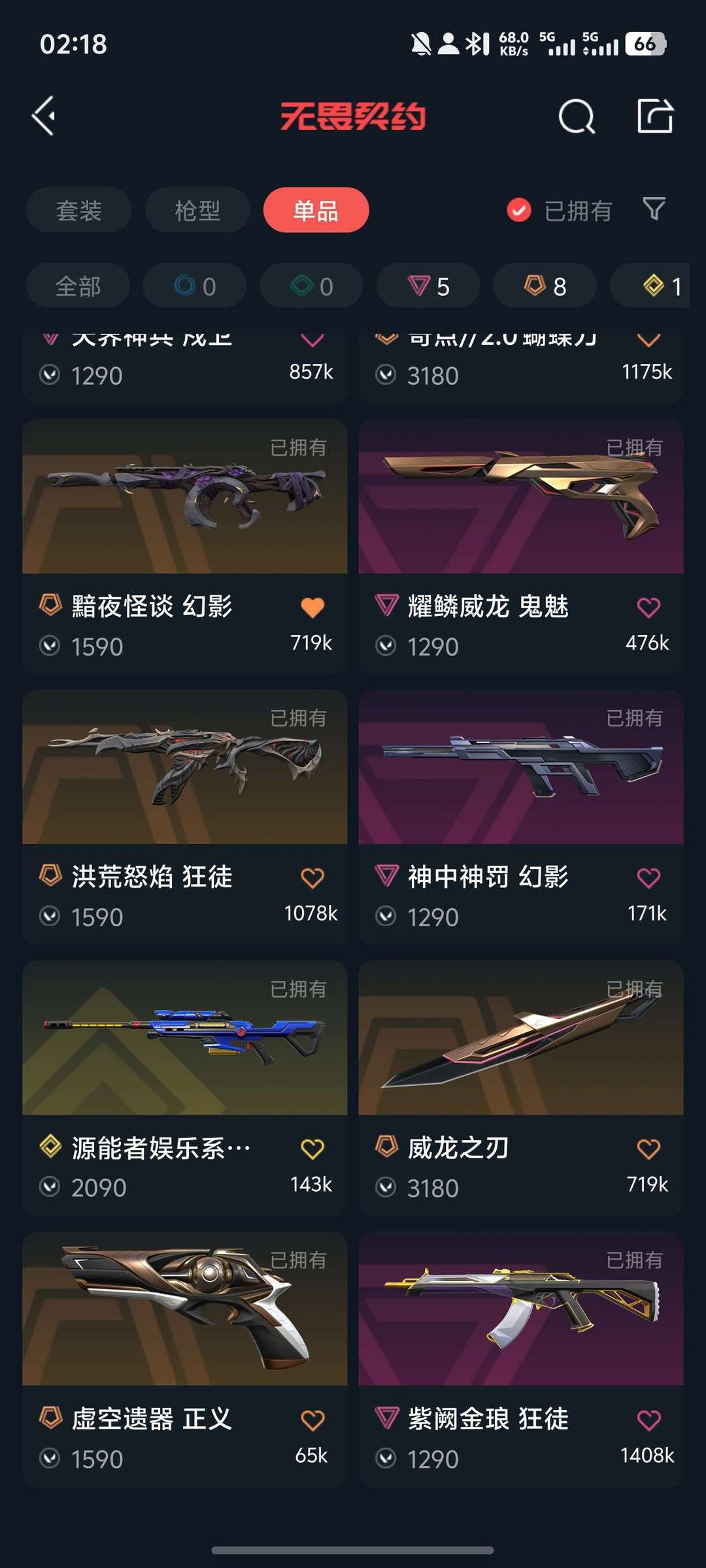706x1568 pixels.
Task: Select the green rarity tier filter
Action: pos(311,285)
